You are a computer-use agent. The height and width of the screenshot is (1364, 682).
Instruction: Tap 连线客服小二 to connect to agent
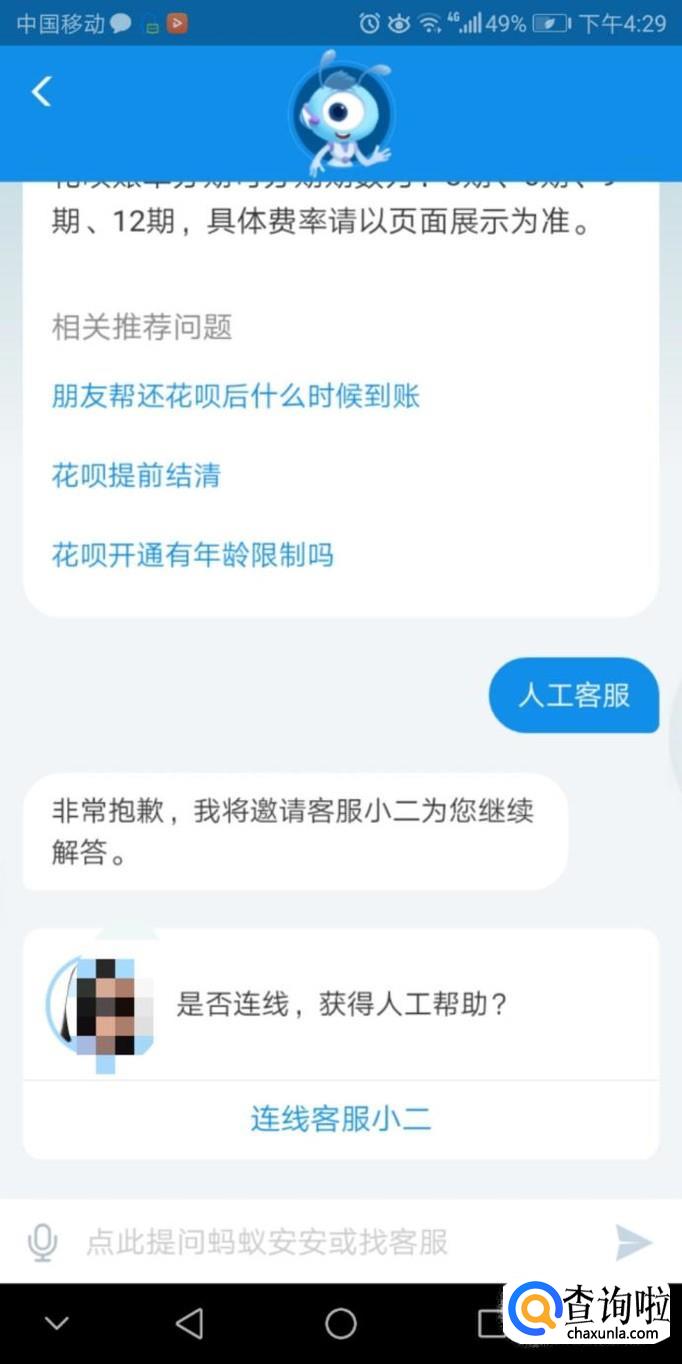340,1118
